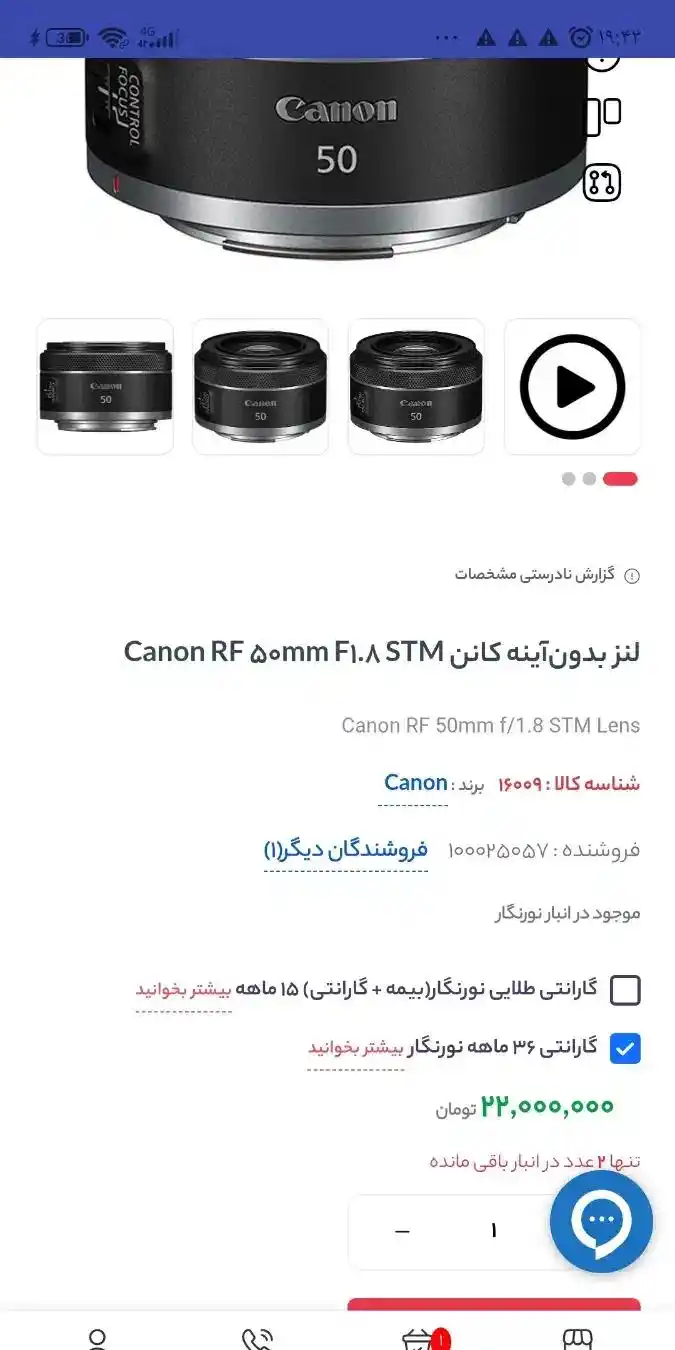Read more about the 36-month warranty
This screenshot has width=675, height=1350.
point(355,1048)
